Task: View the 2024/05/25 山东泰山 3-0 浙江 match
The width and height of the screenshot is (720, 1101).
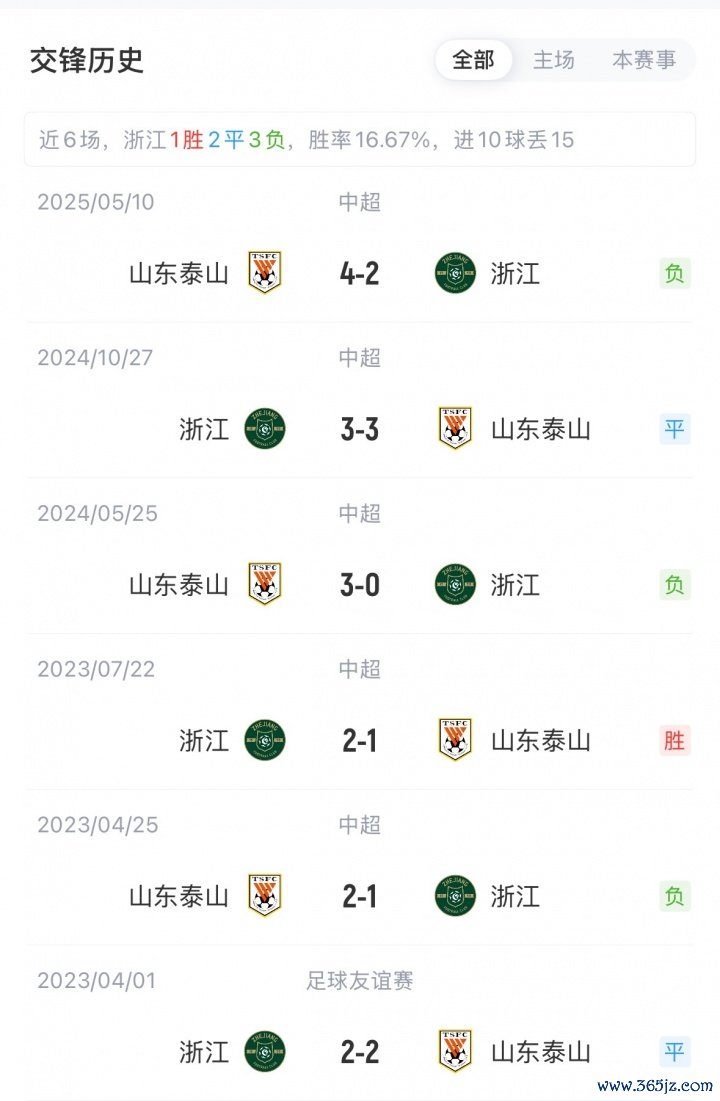Action: point(360,585)
